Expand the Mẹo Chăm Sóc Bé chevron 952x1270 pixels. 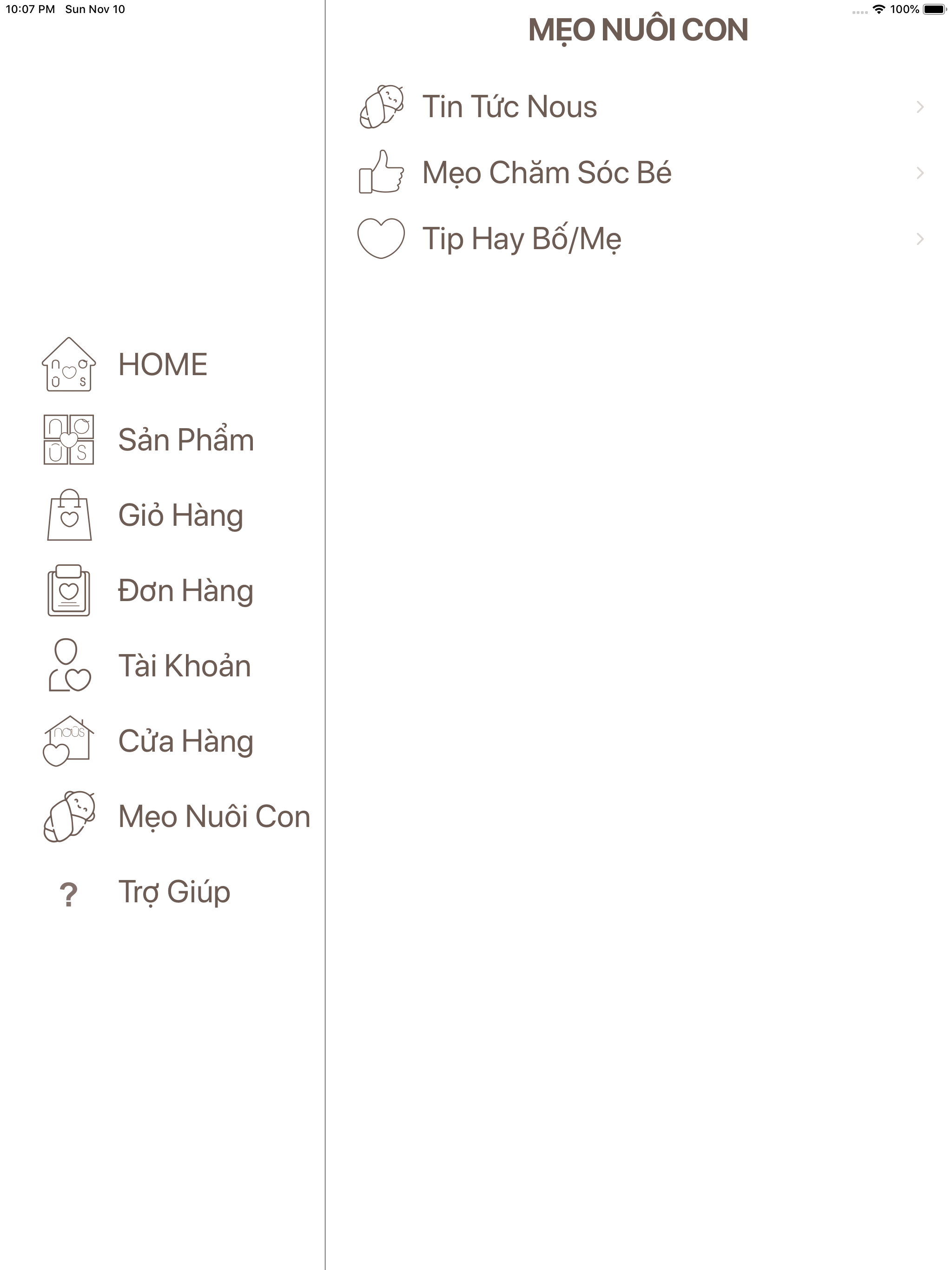919,172
